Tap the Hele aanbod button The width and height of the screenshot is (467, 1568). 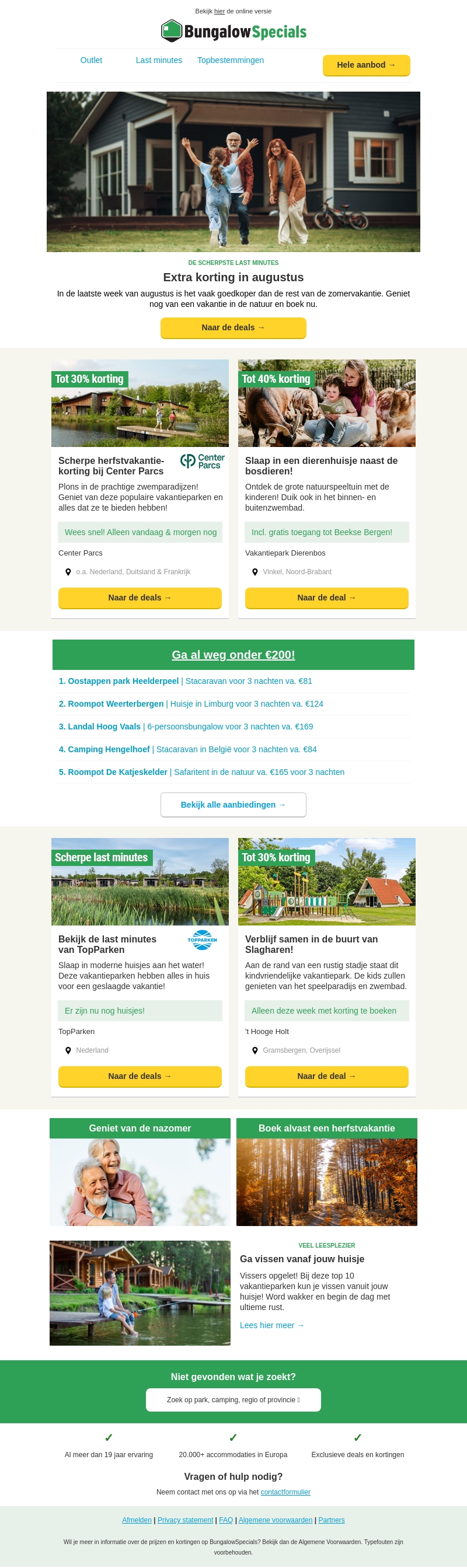click(366, 65)
